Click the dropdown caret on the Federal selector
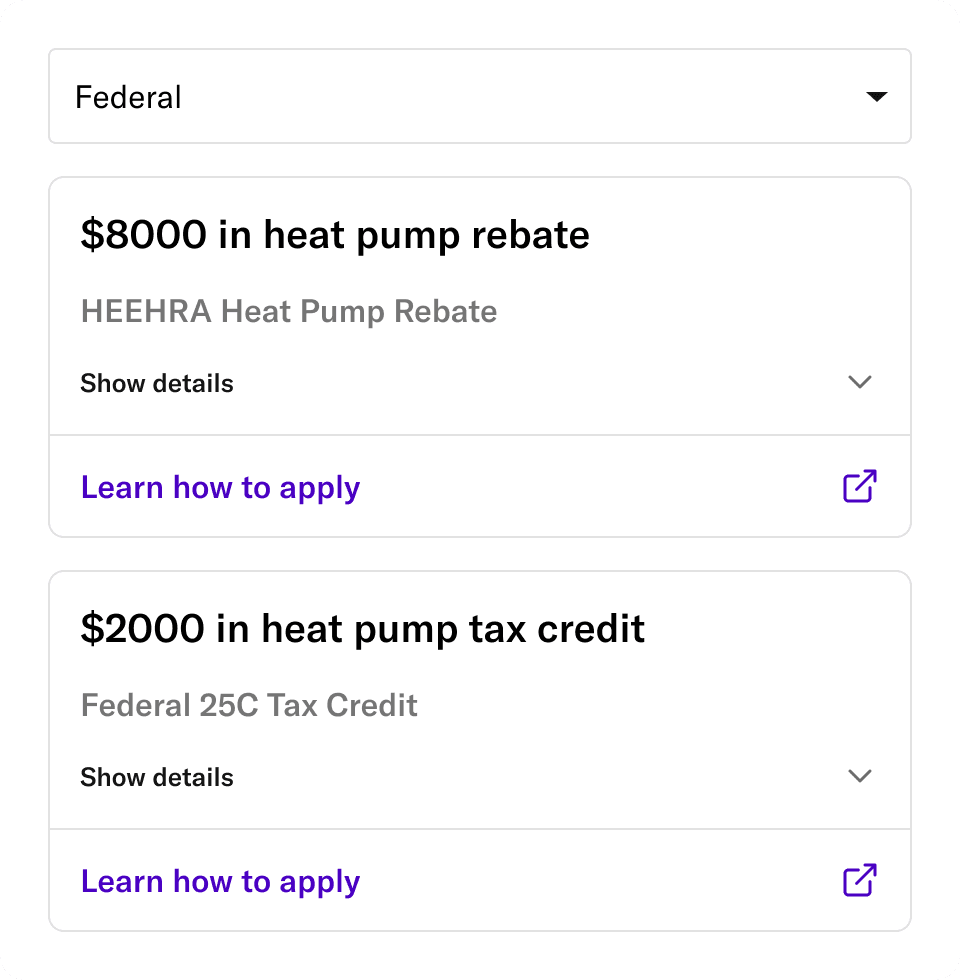 [x=877, y=96]
